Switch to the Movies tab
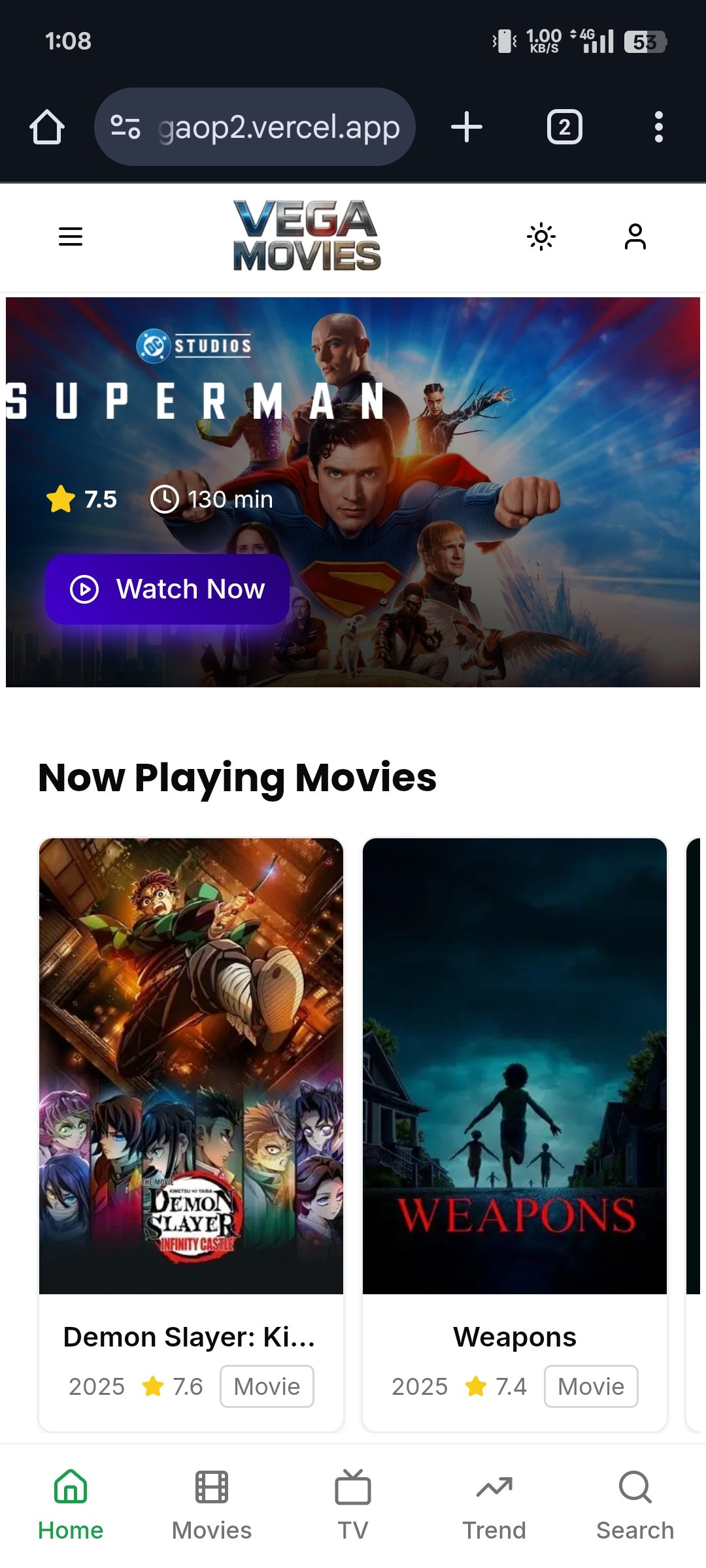Viewport: 706px width, 1568px height. tap(212, 1504)
